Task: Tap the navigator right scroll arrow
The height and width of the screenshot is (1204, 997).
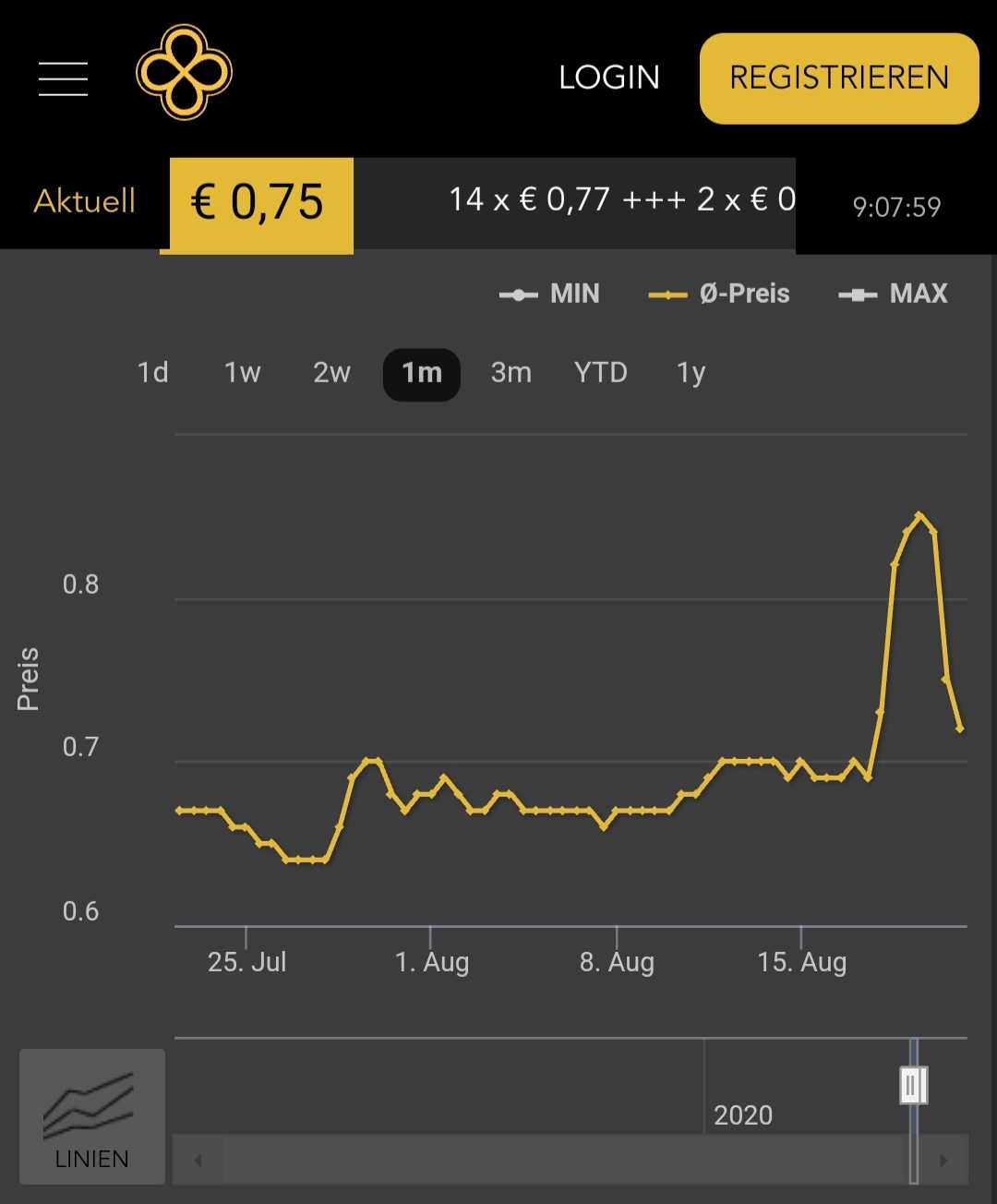Action: (x=943, y=1161)
